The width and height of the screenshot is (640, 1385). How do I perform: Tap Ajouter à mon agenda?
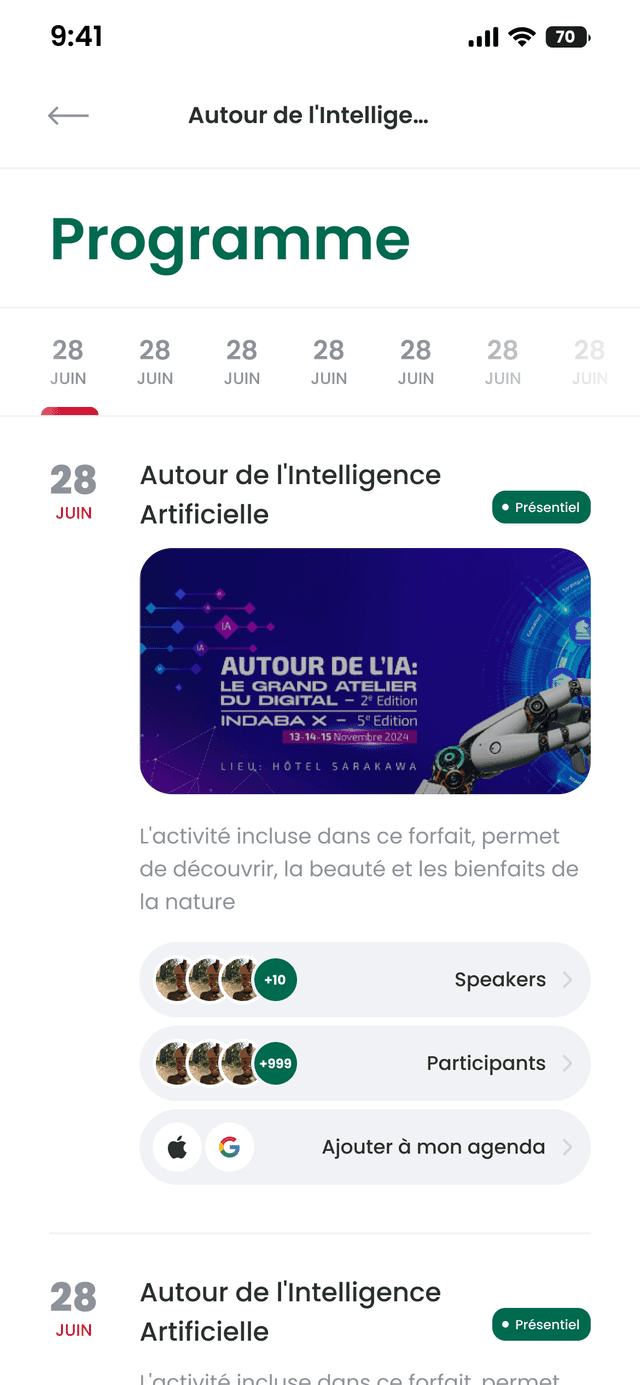pyautogui.click(x=365, y=1147)
